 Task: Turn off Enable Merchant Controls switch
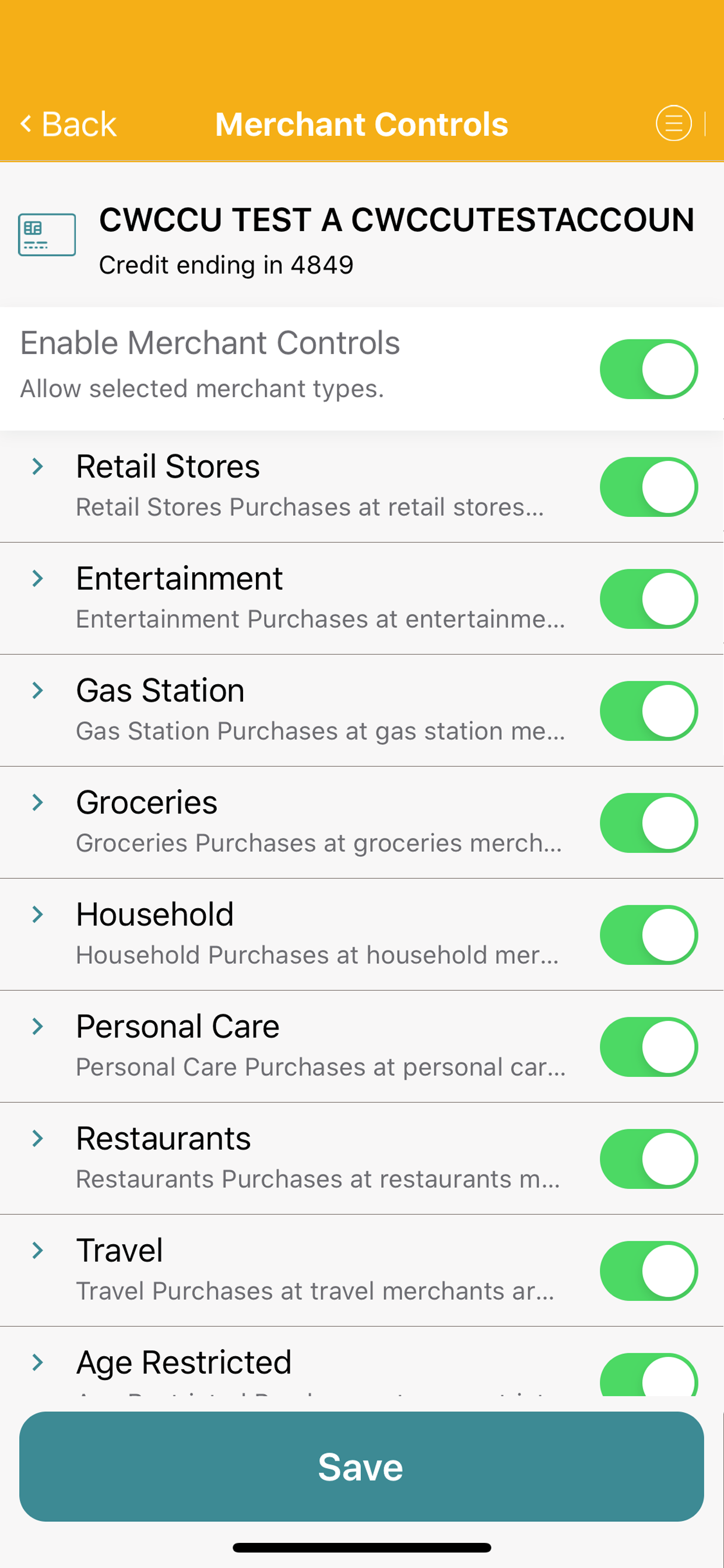coord(649,369)
